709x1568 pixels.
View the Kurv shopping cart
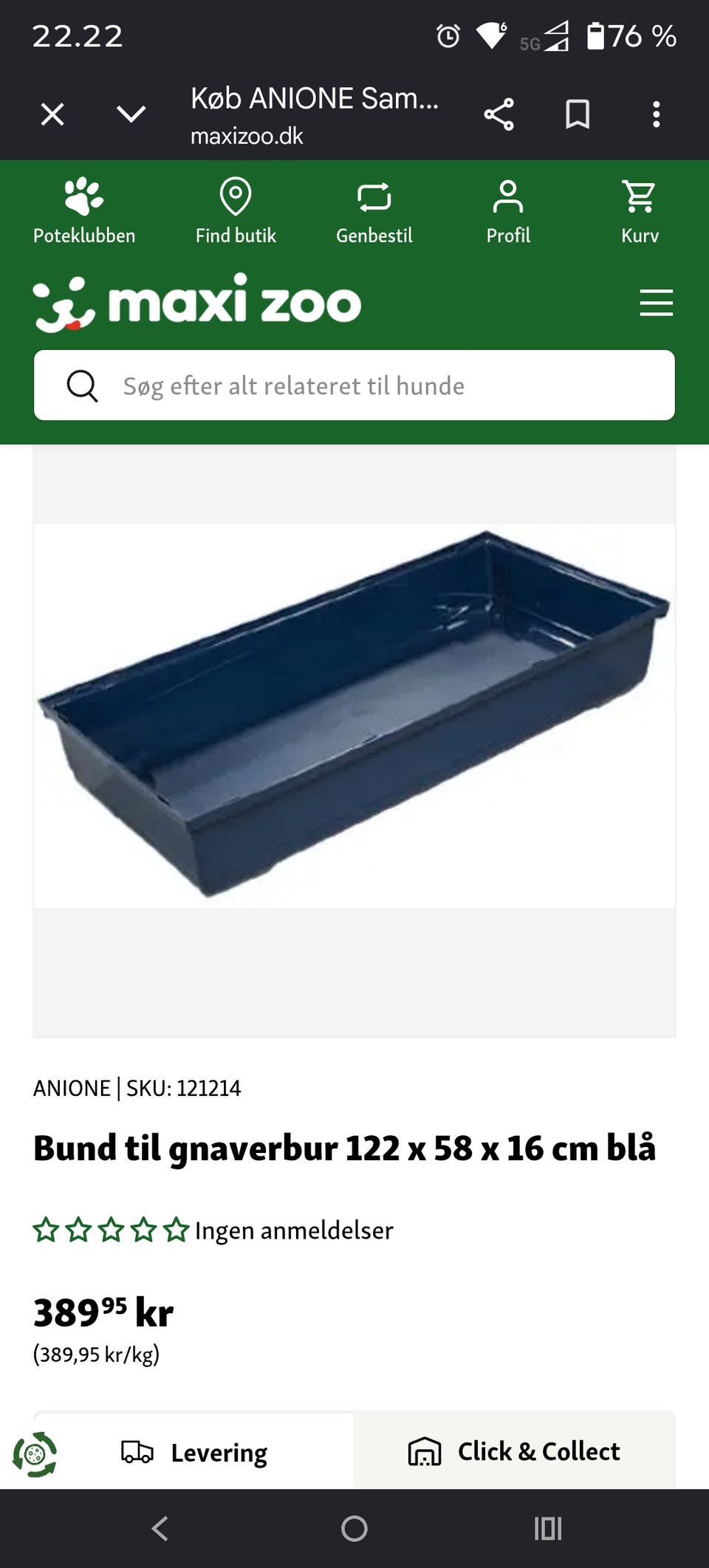coord(640,211)
